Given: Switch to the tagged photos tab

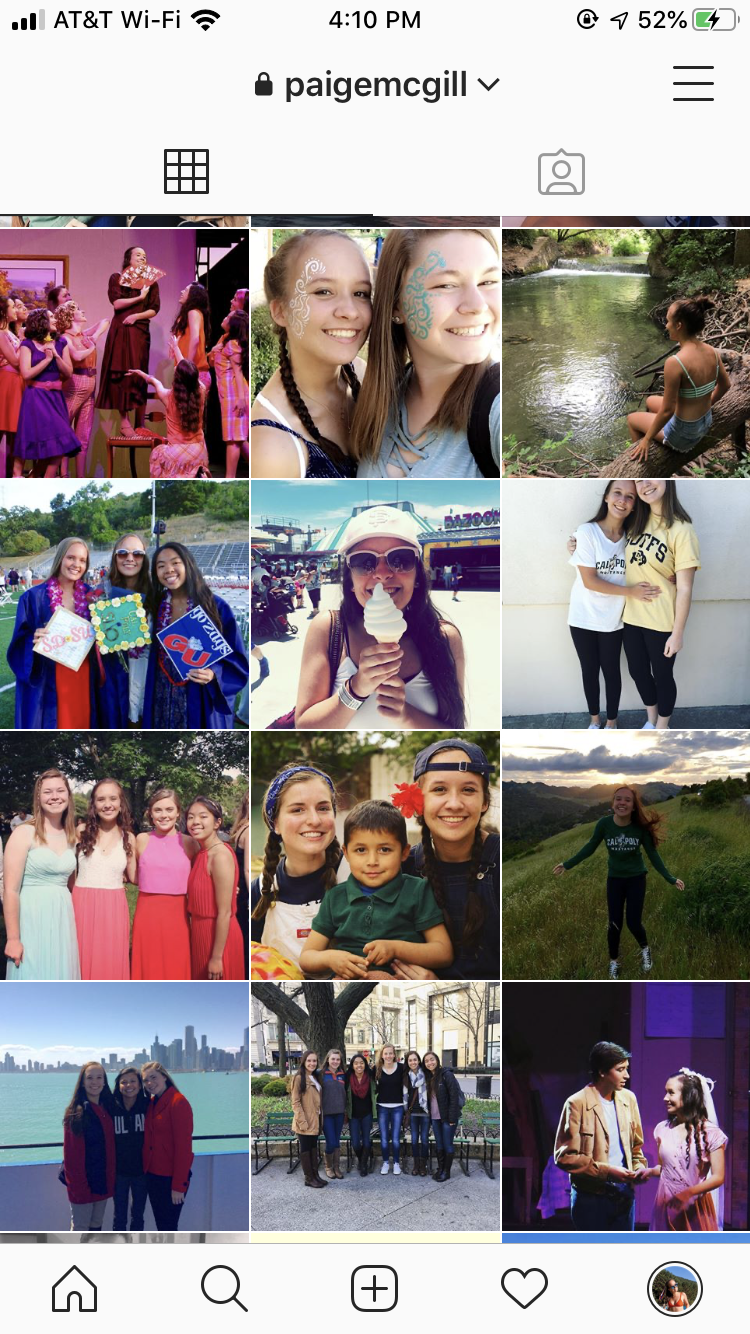Looking at the screenshot, I should pos(561,172).
